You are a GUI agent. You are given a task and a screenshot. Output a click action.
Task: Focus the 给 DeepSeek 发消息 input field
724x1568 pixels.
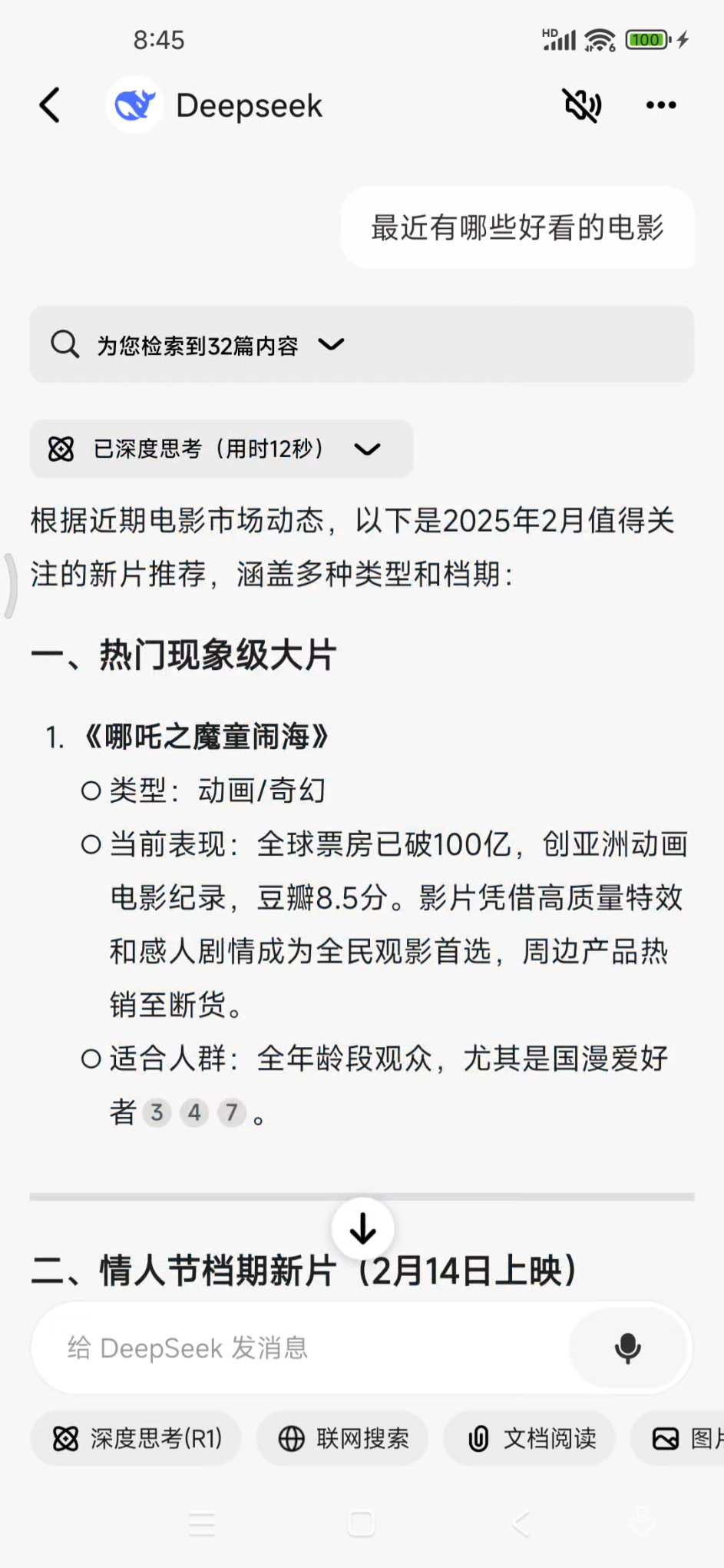[x=299, y=1348]
